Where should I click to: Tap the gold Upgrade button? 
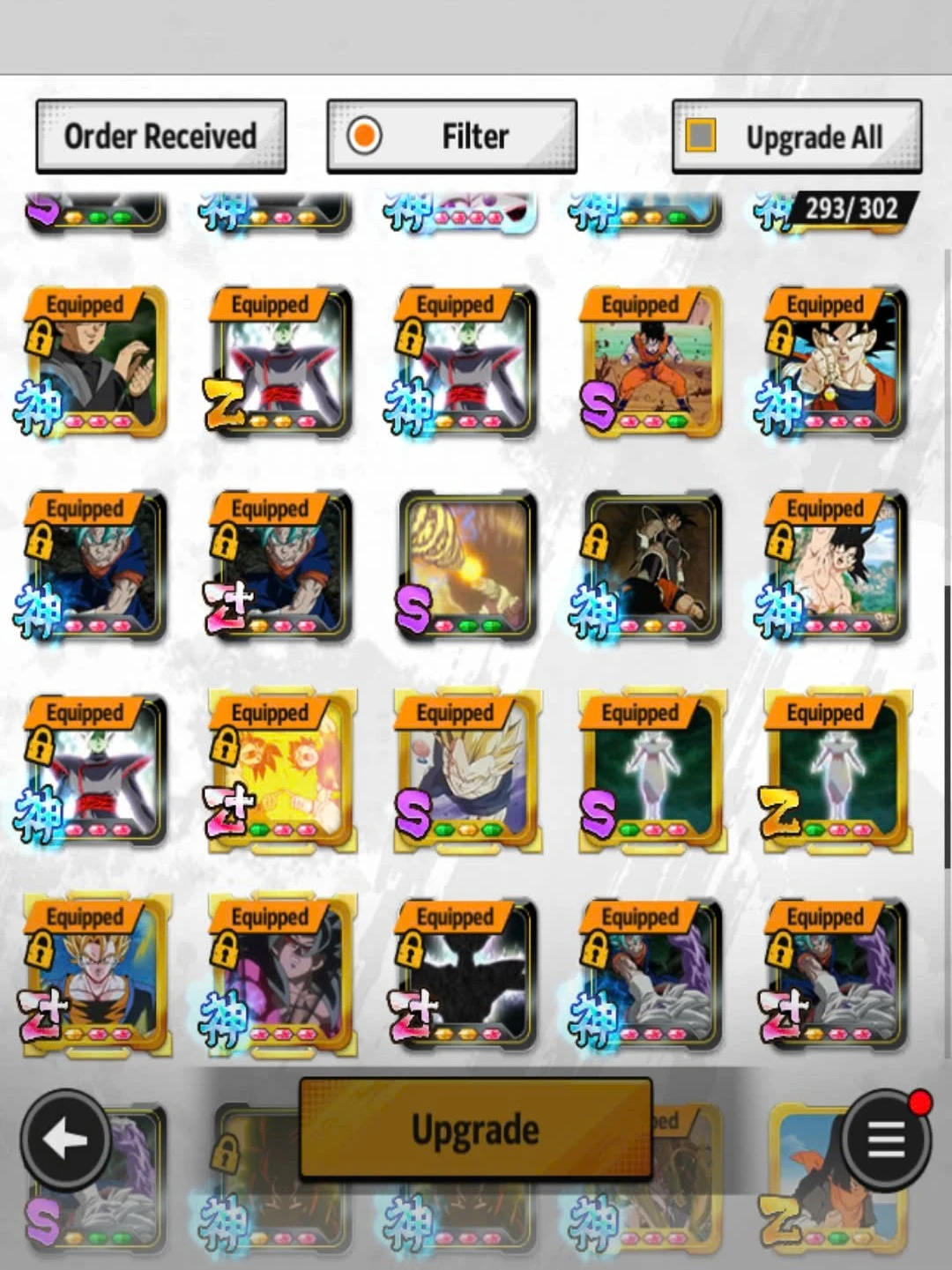(476, 1129)
